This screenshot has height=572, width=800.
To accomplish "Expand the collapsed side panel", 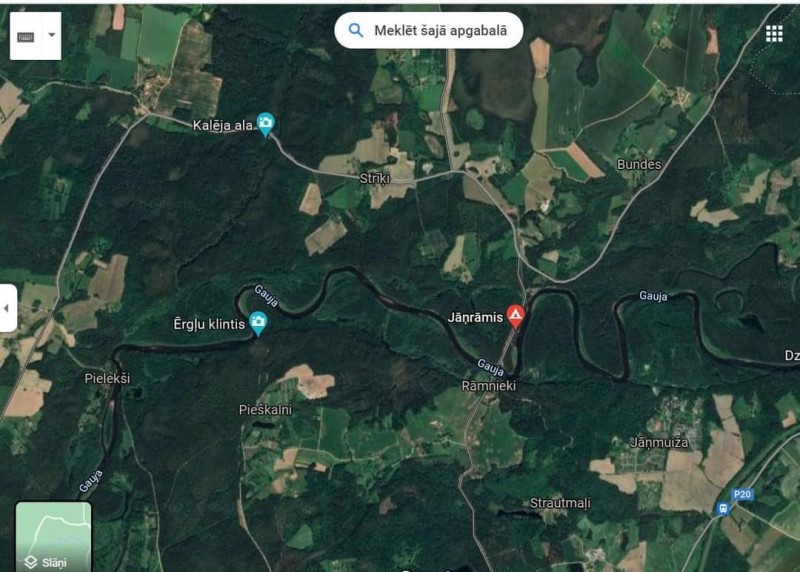I will [7, 308].
